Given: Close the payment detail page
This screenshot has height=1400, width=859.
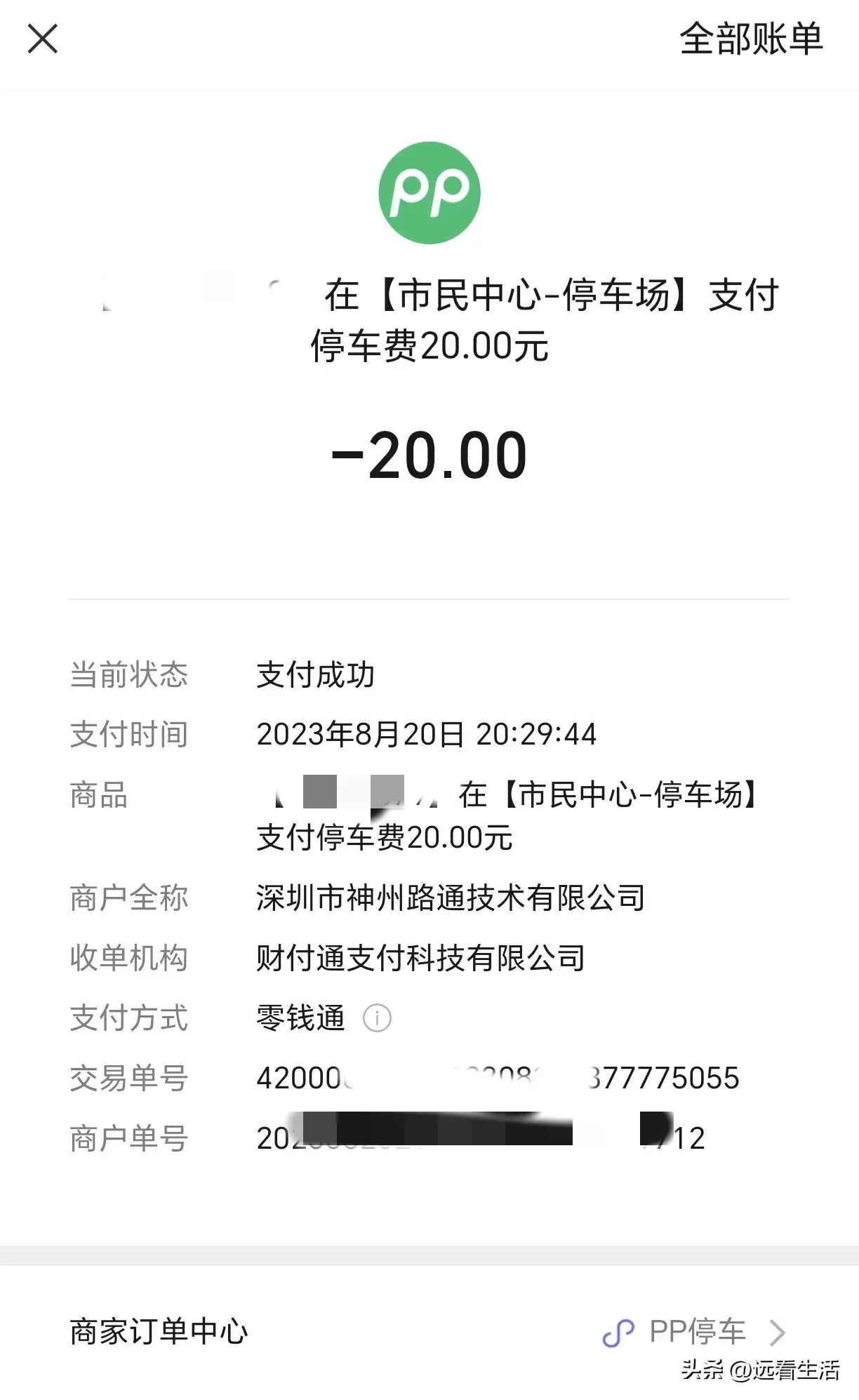Looking at the screenshot, I should click(42, 39).
